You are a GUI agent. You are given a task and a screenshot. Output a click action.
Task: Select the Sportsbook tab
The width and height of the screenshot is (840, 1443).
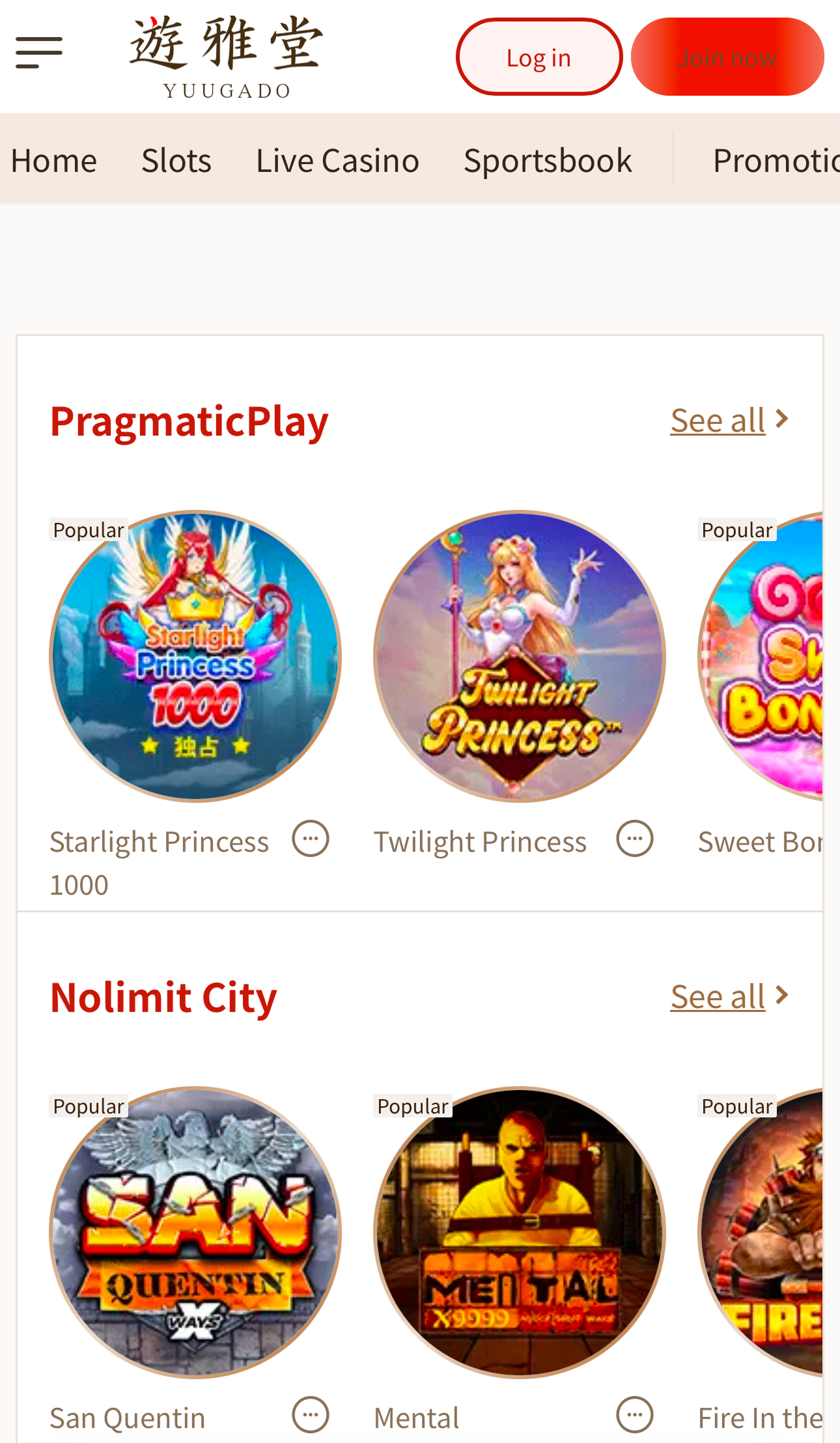tap(548, 160)
